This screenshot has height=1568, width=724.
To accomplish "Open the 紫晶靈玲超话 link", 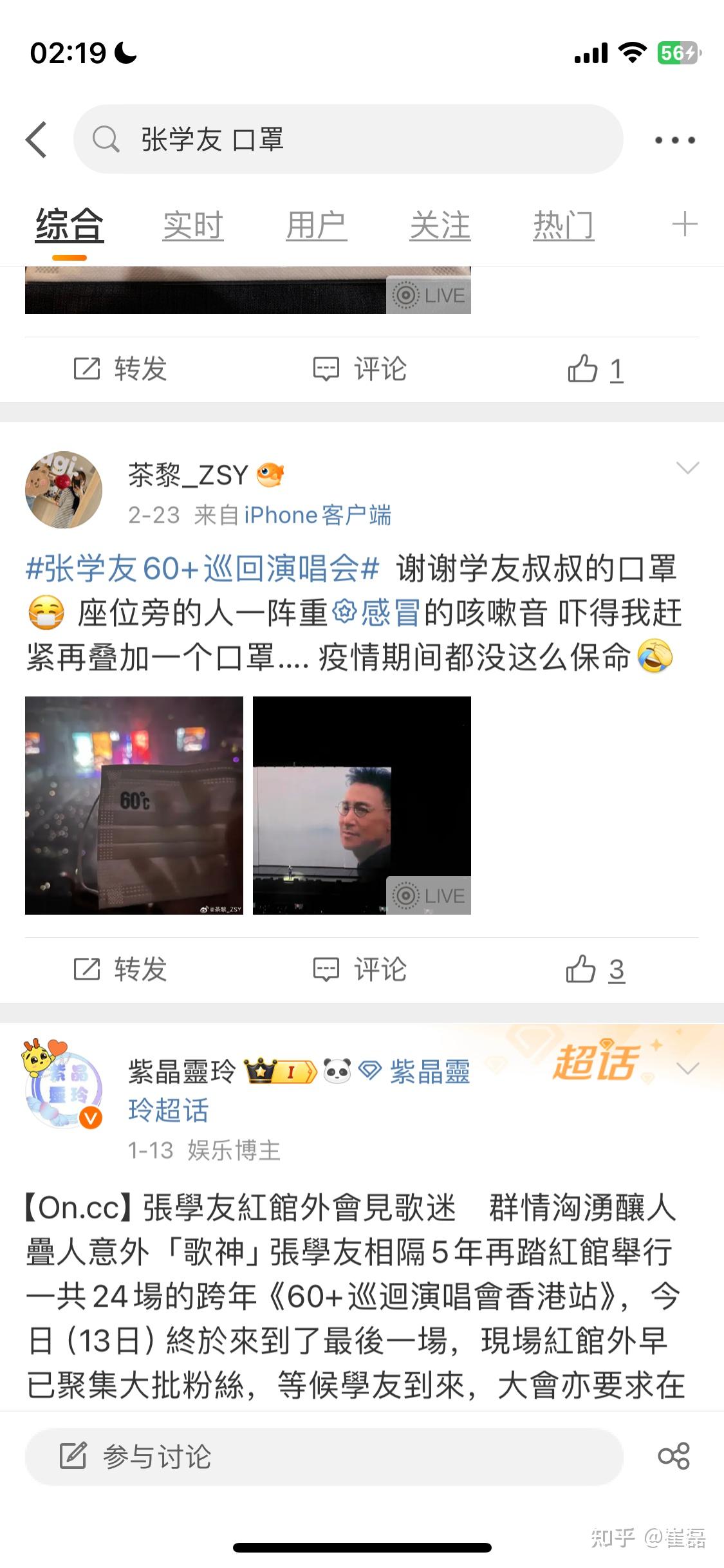I will click(299, 1090).
